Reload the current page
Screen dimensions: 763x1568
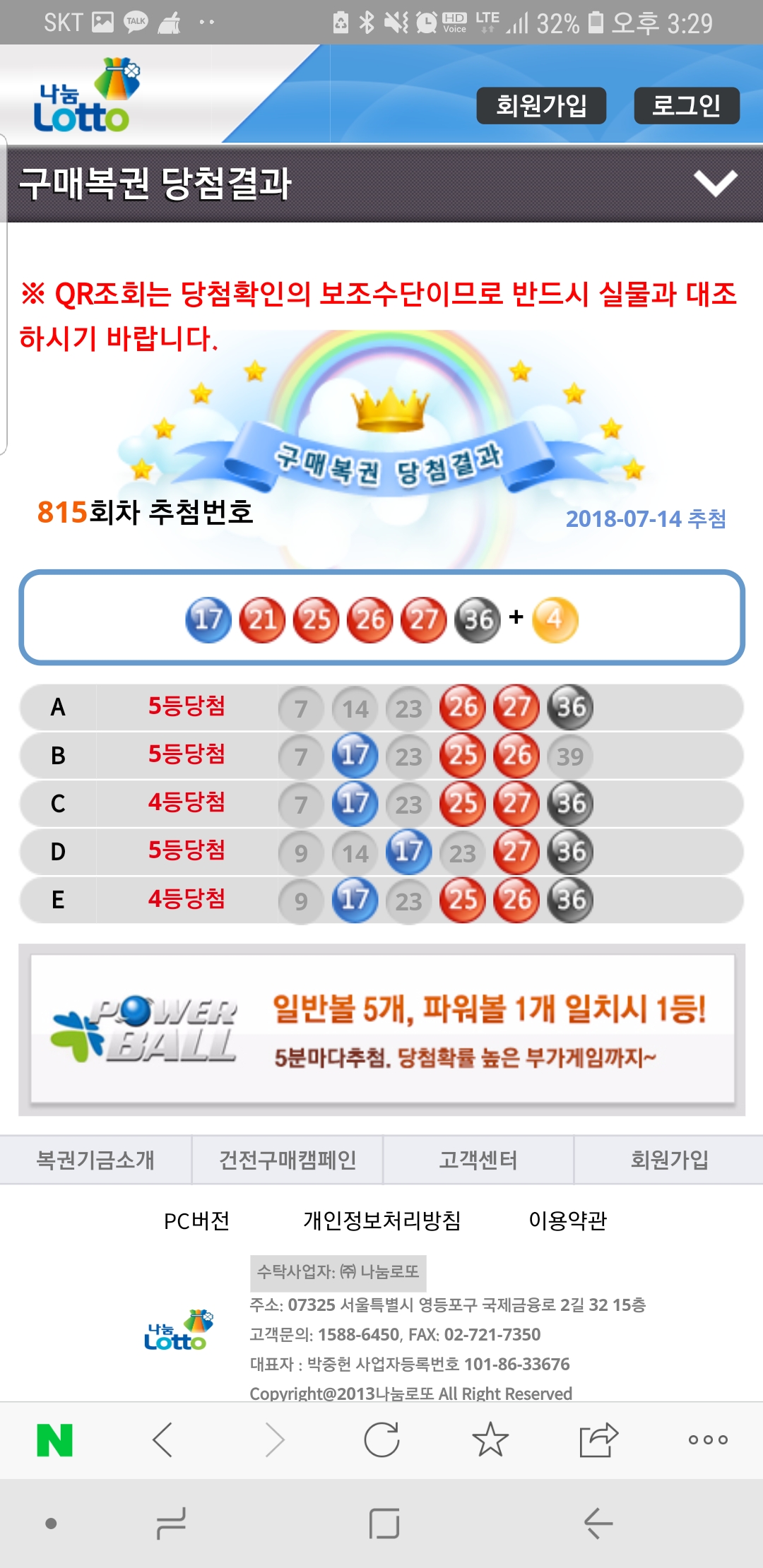[x=381, y=1439]
